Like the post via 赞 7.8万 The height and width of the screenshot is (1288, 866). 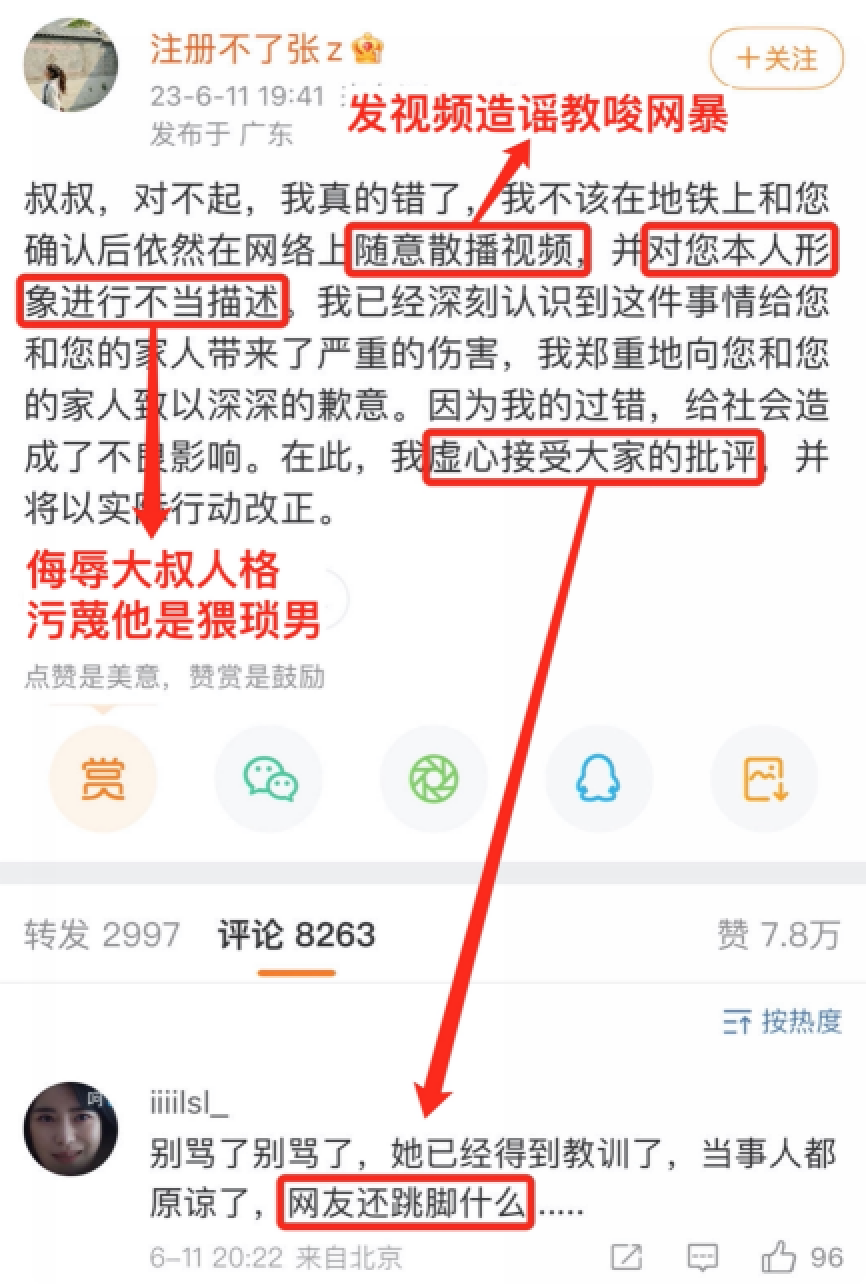click(x=777, y=935)
